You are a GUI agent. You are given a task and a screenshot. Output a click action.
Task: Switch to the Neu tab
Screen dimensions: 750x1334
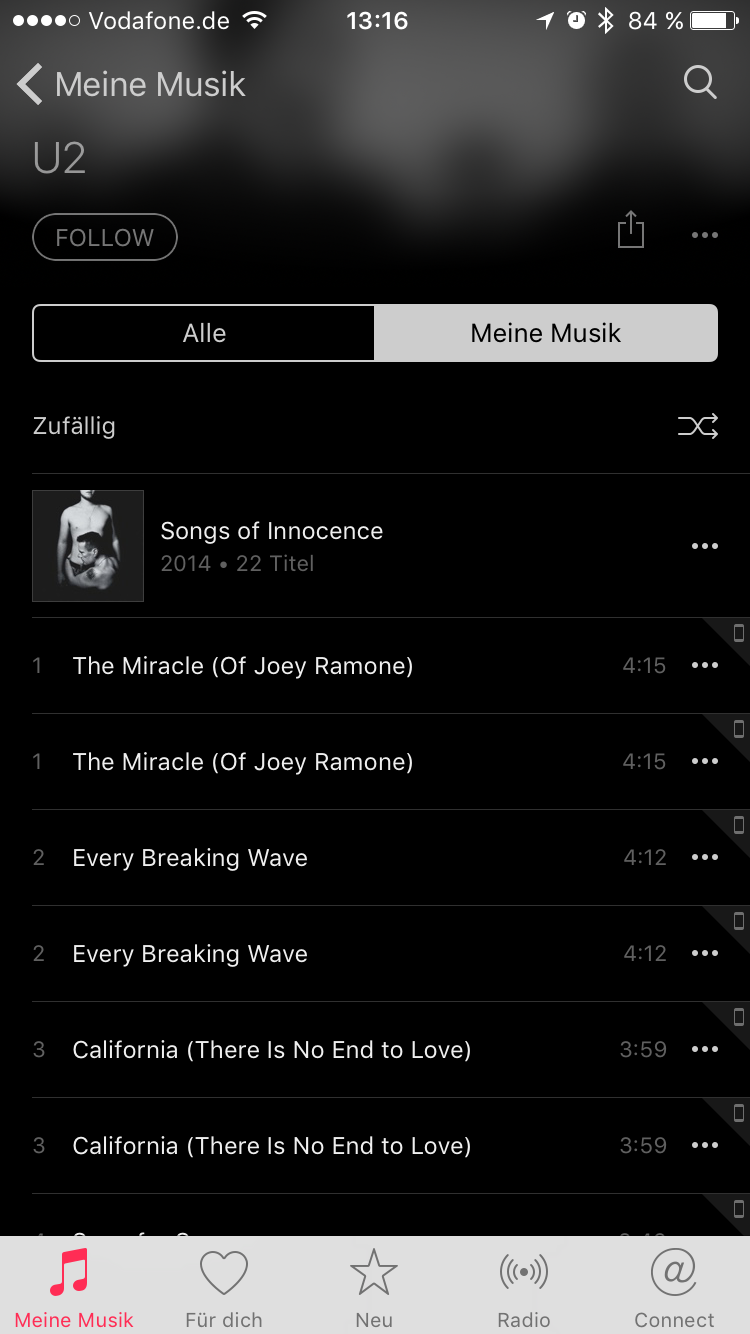click(x=374, y=1288)
